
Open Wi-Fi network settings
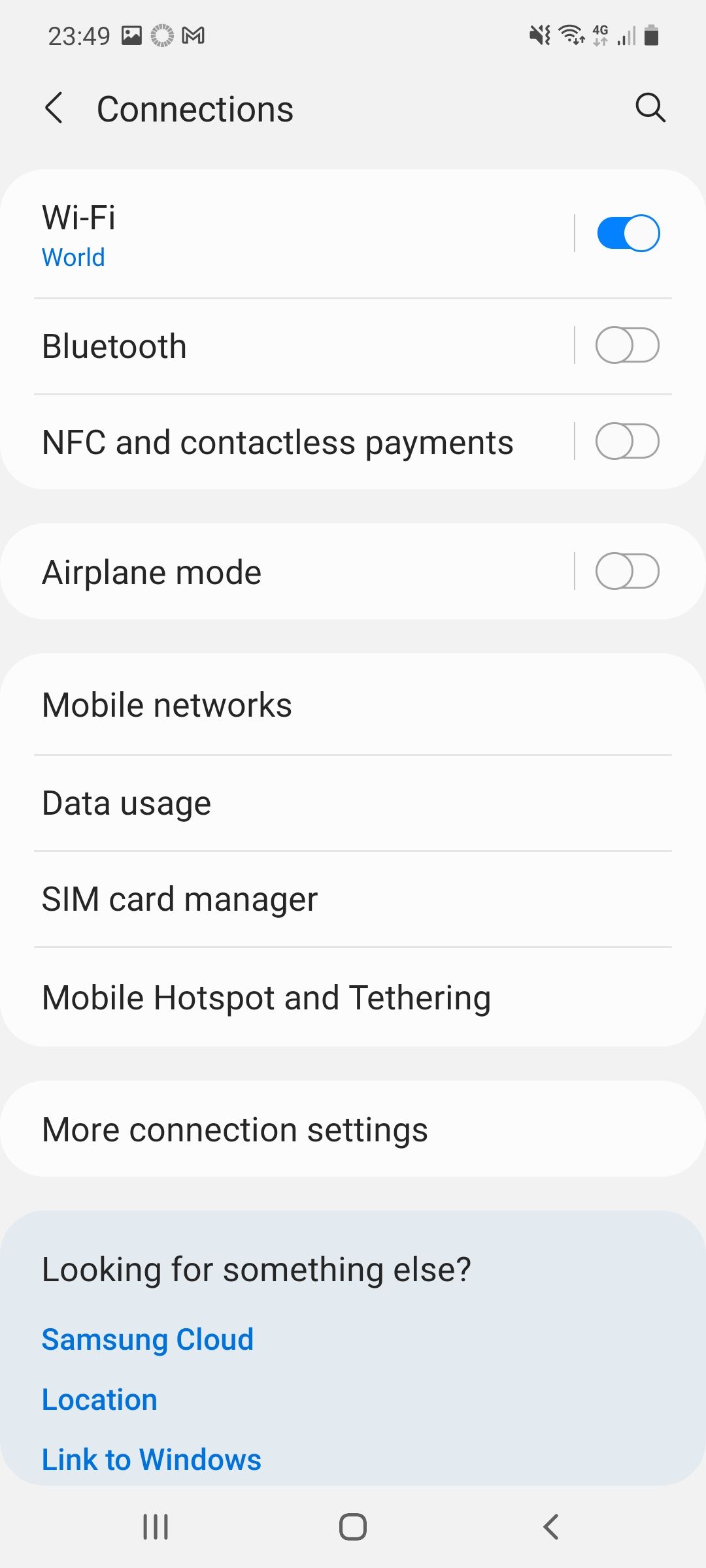click(x=288, y=234)
